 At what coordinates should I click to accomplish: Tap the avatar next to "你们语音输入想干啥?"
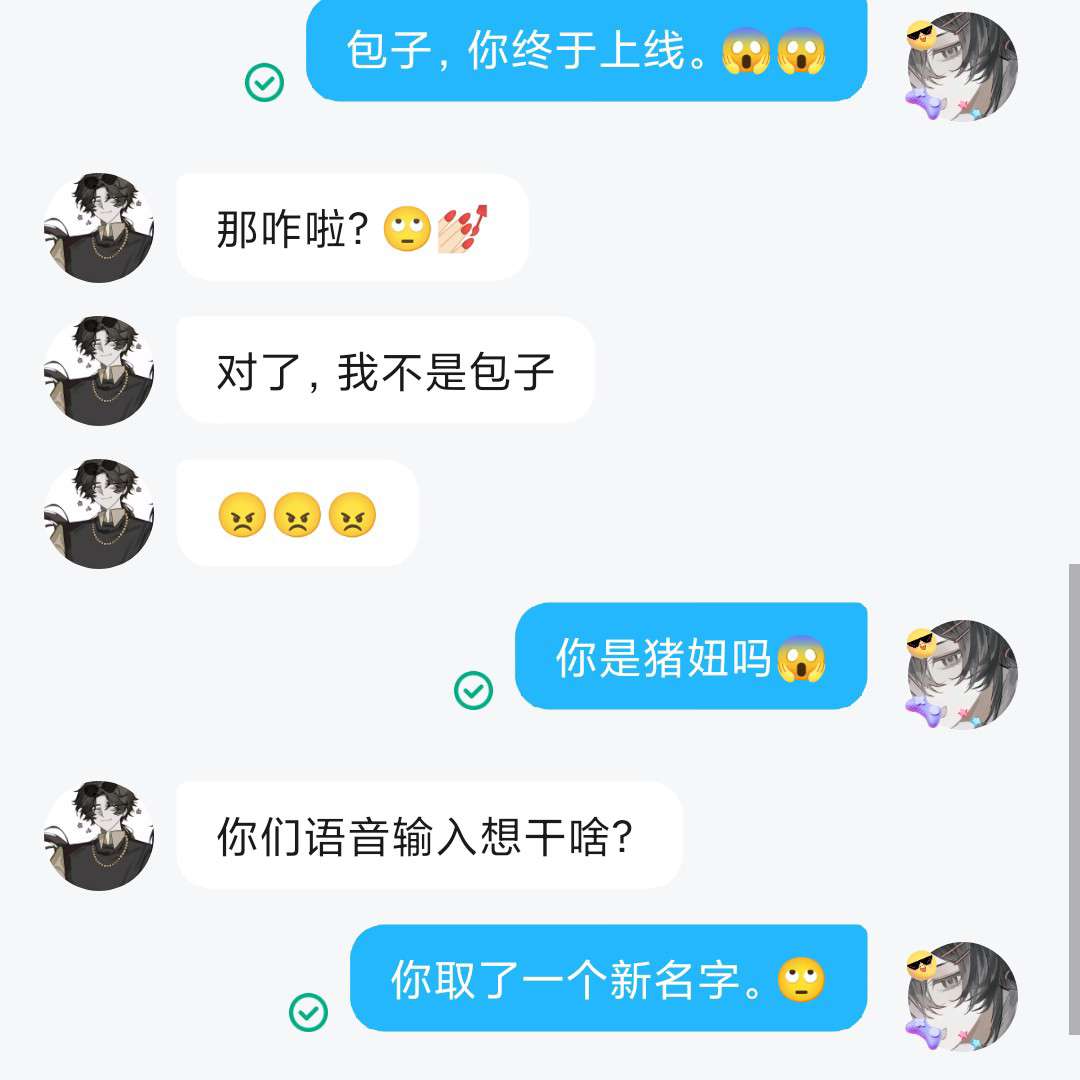[x=99, y=836]
